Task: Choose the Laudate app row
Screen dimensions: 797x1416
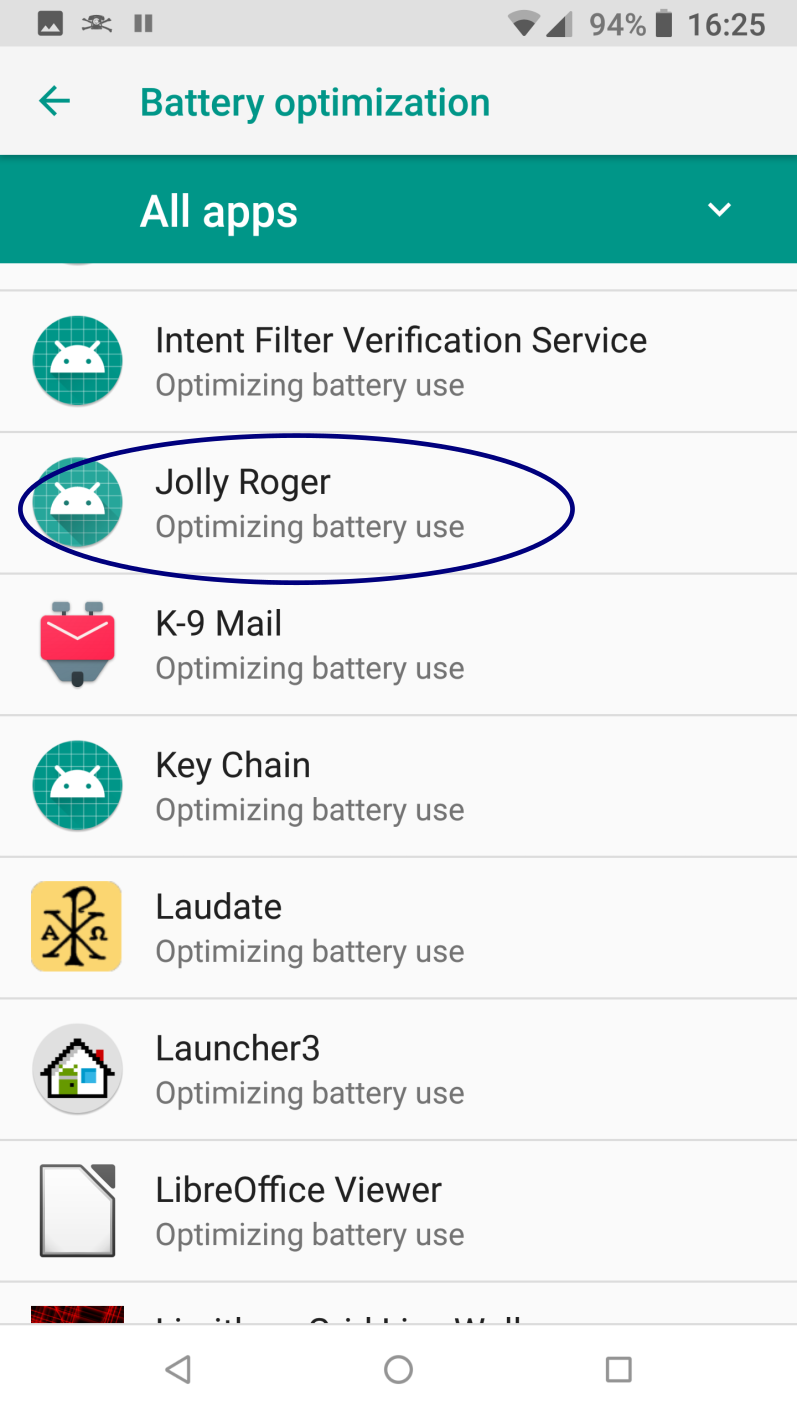Action: click(x=398, y=927)
